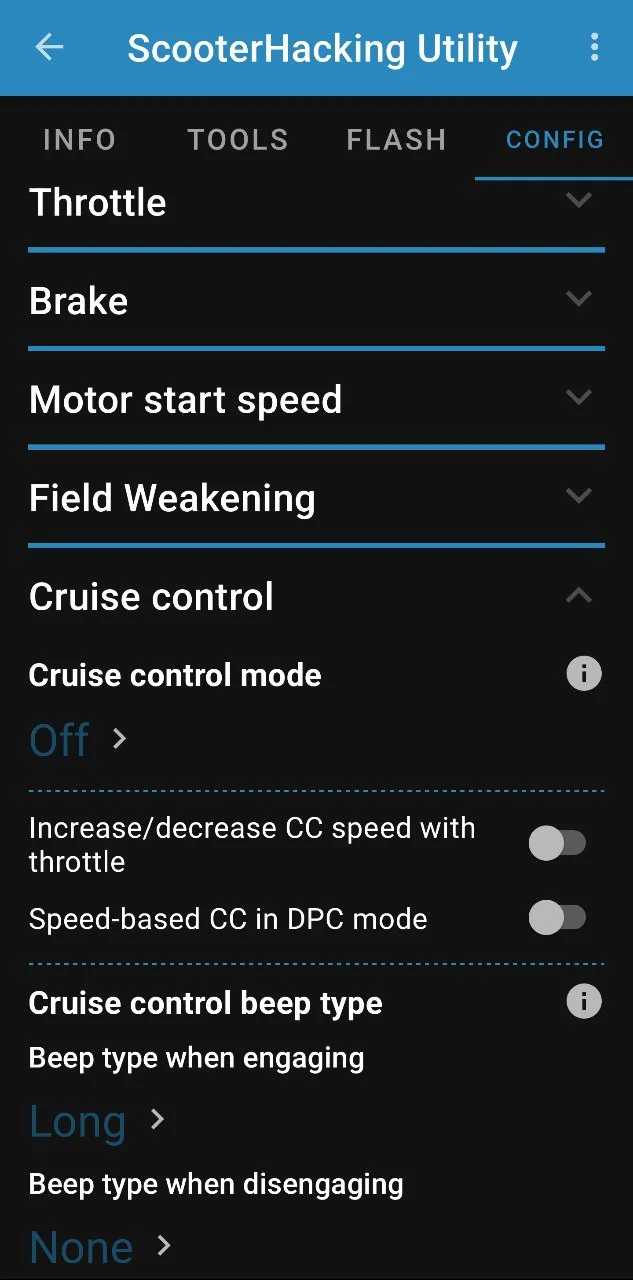Expand the Motor start speed section
The image size is (633, 1280).
(316, 400)
